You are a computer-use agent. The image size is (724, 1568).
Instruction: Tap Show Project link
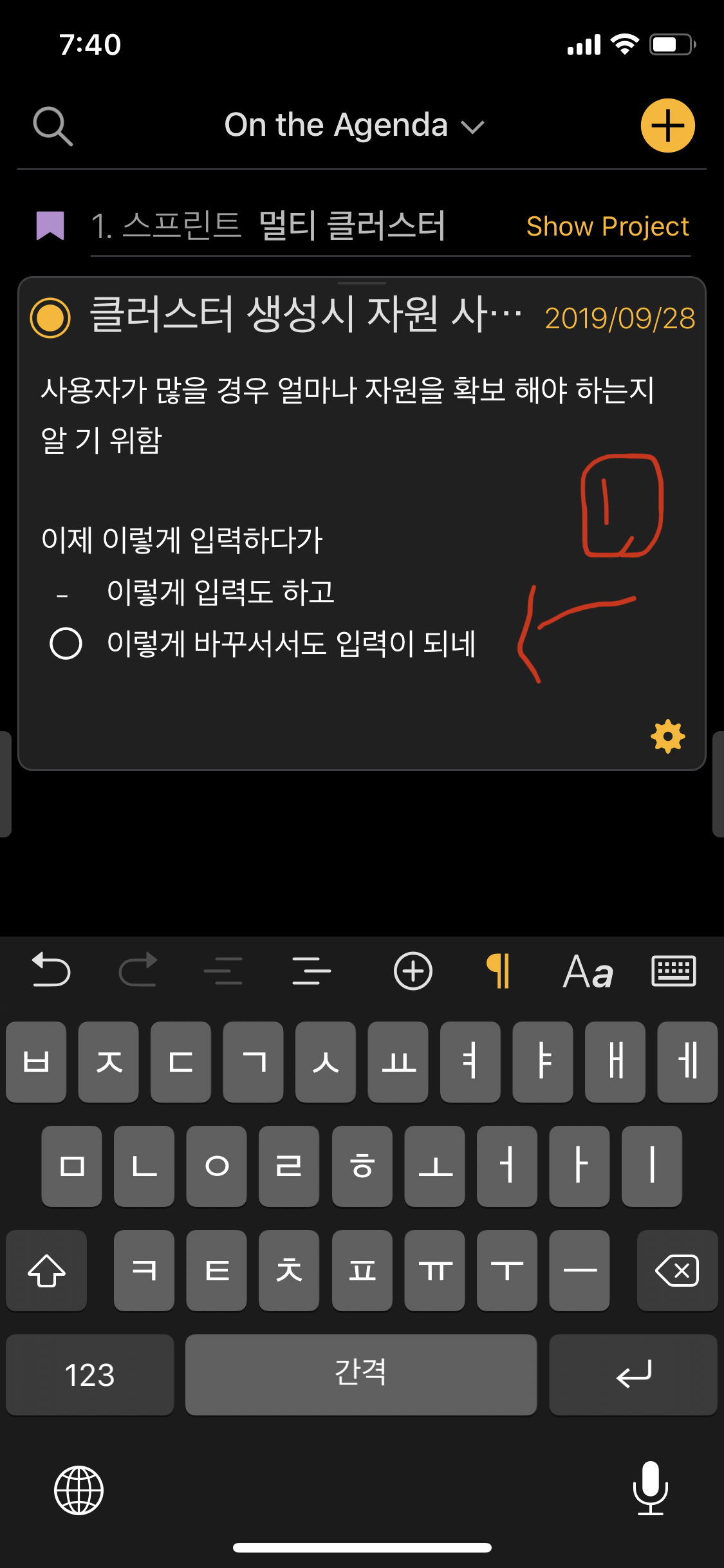(607, 227)
